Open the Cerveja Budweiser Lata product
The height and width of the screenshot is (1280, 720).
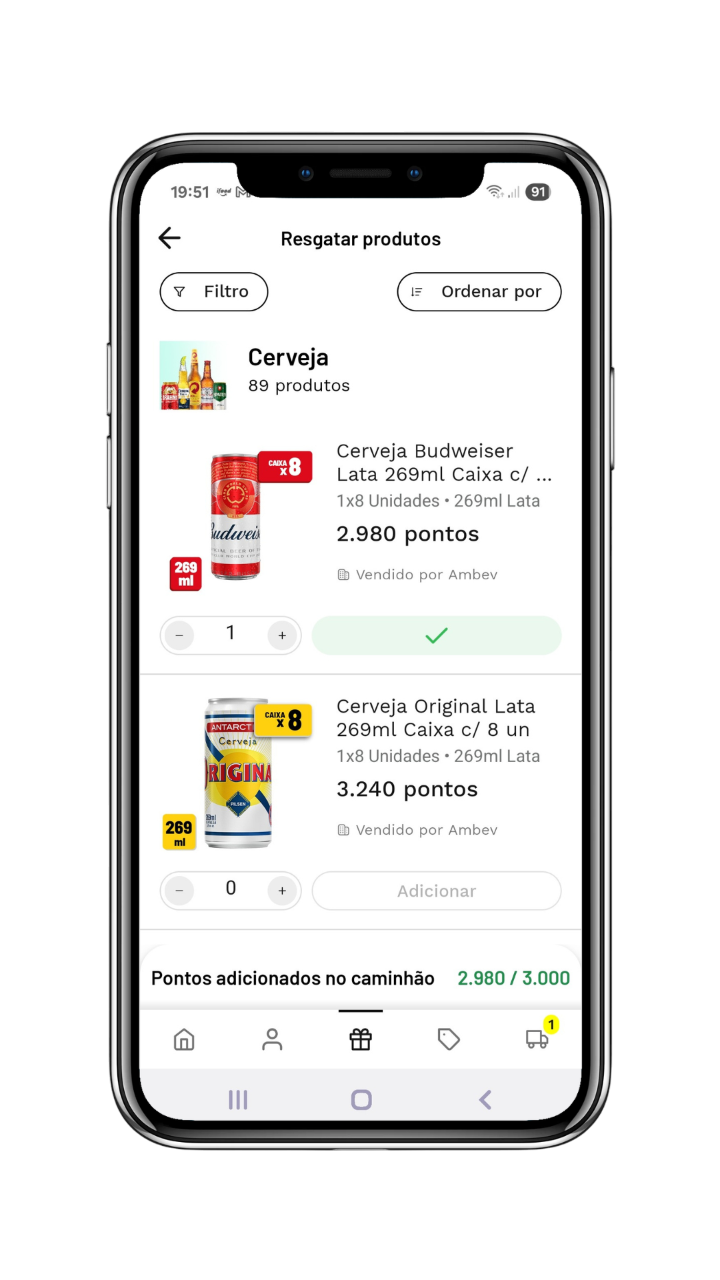click(444, 462)
